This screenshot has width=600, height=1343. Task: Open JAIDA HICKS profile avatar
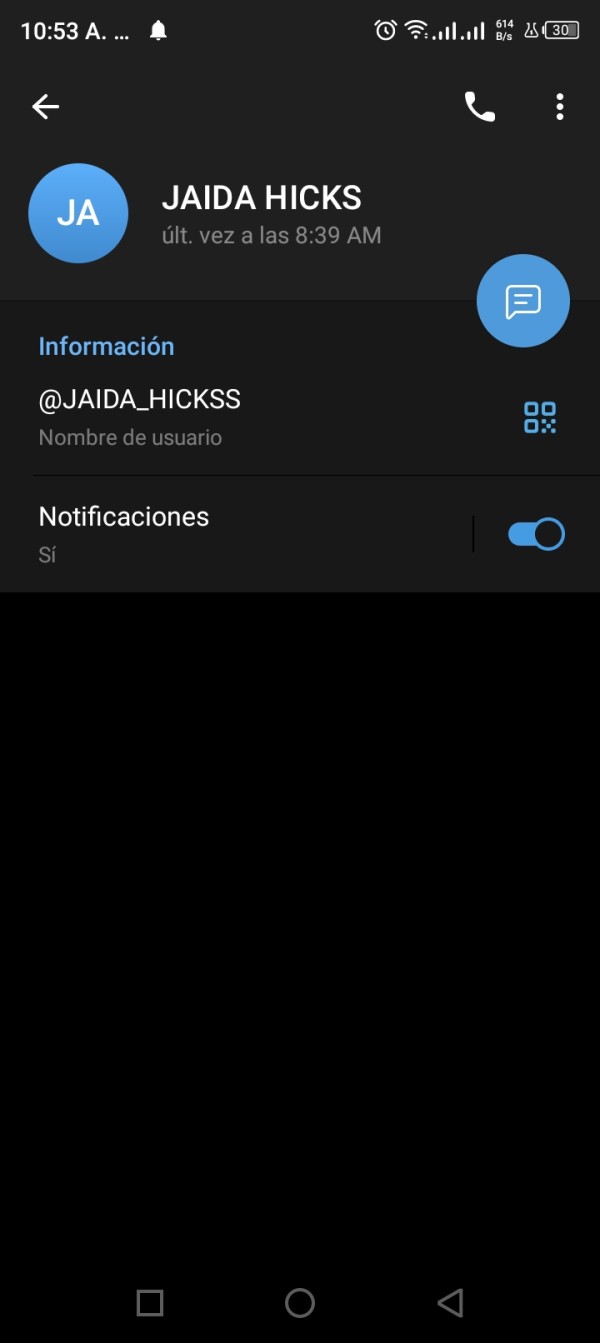point(78,213)
